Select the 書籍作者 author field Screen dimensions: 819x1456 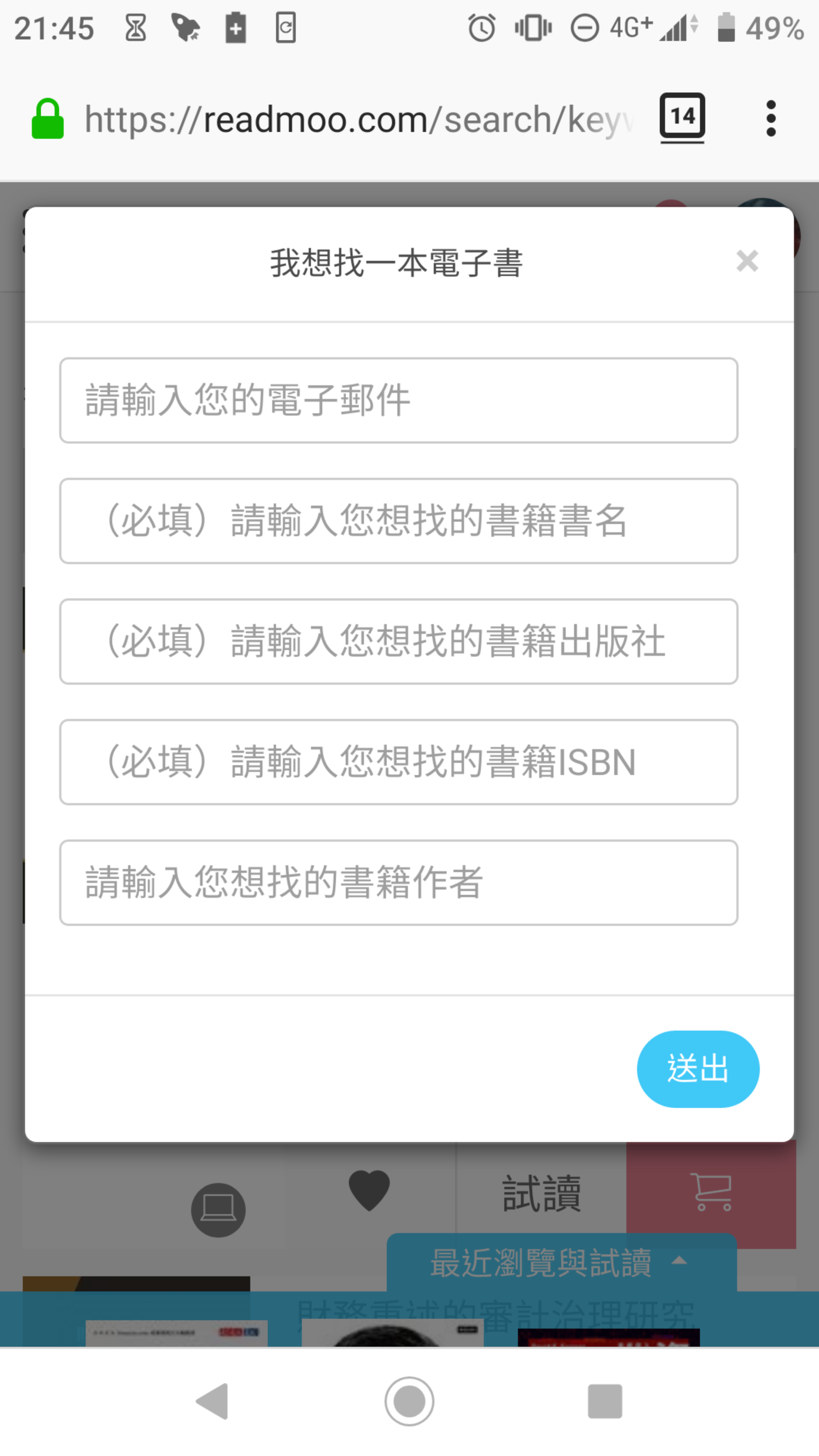point(399,882)
